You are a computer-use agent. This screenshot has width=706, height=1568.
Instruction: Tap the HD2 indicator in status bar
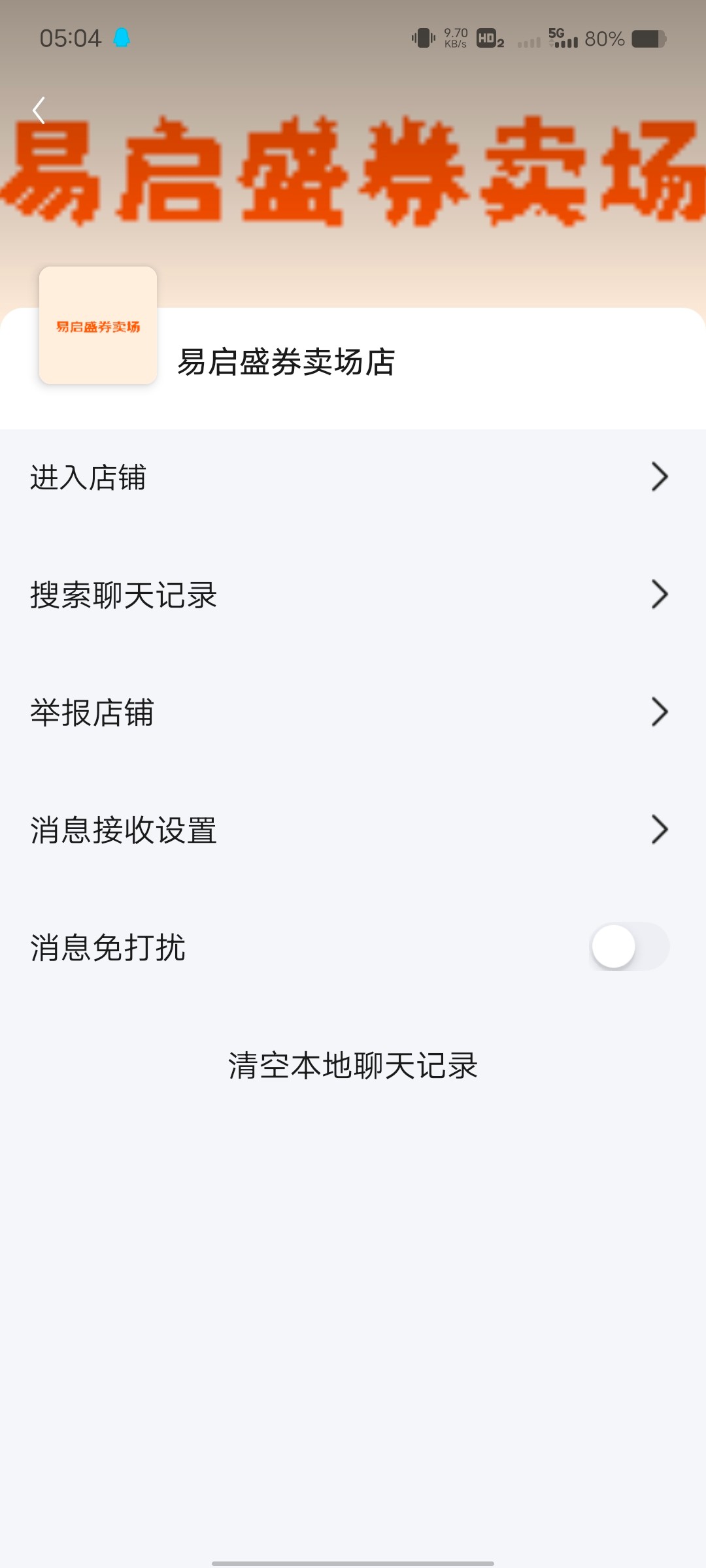(x=490, y=39)
